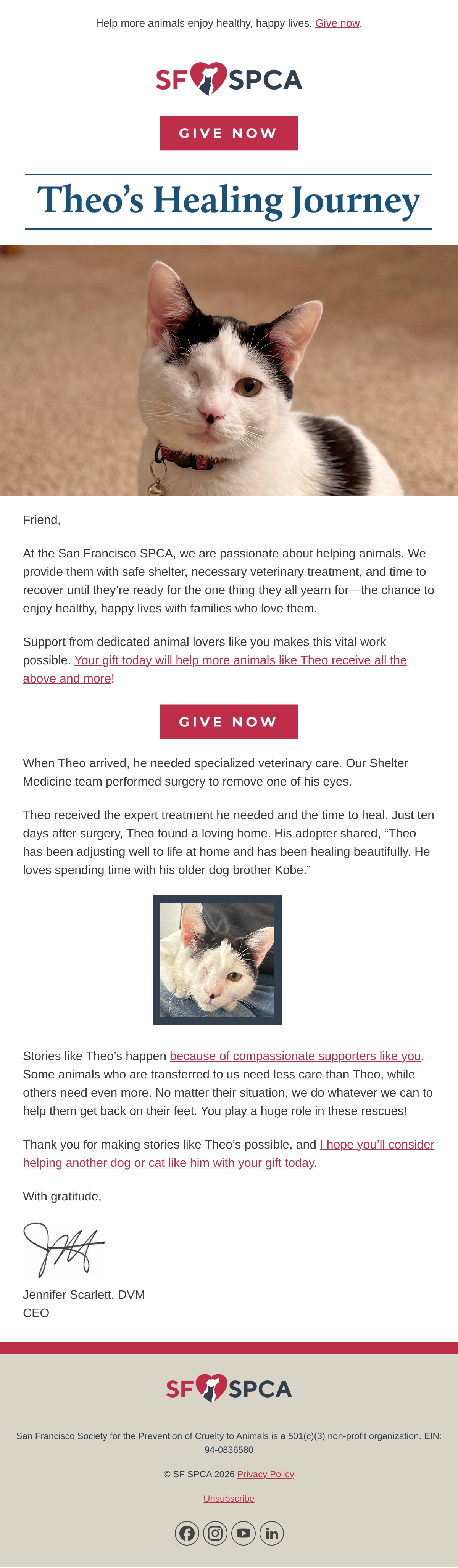Viewport: 458px width, 1568px height.
Task: Open the 'Your gift today will help' link
Action: tap(215, 669)
